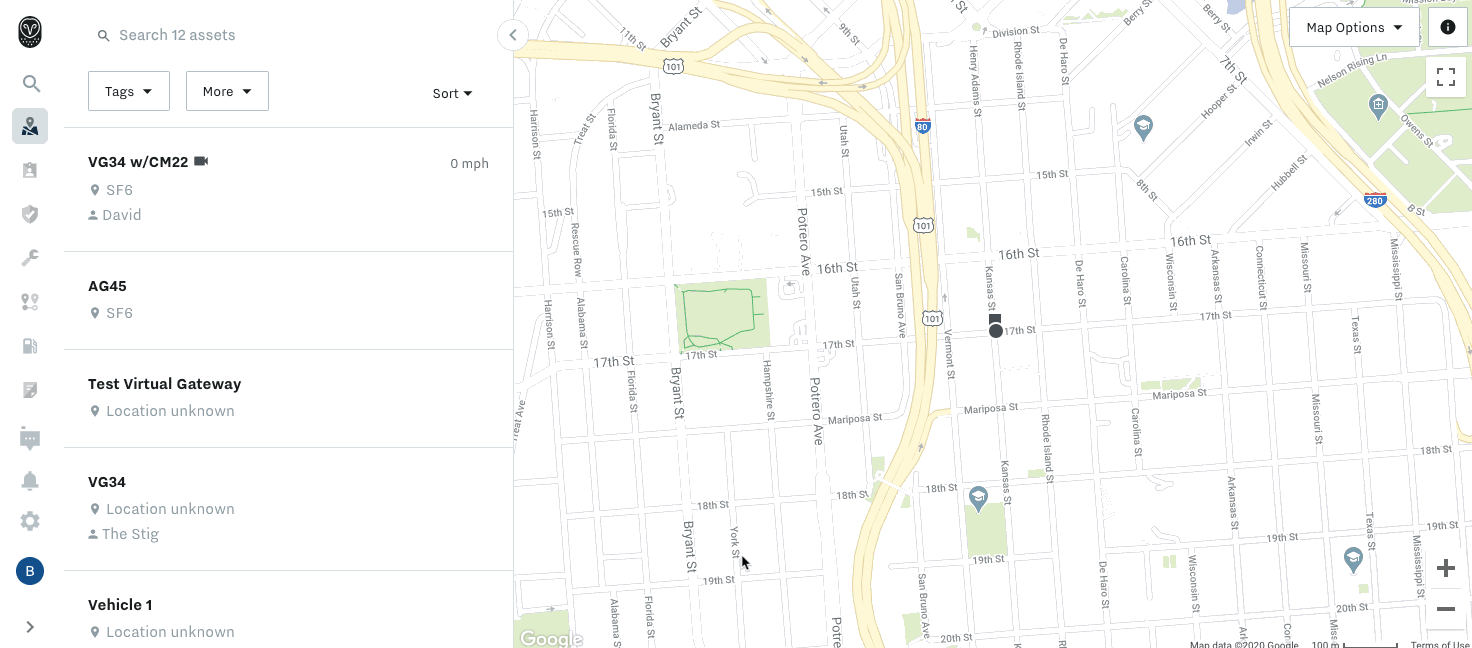Open the search icon in sidebar
Screen dimensions: 1472x648
31,84
